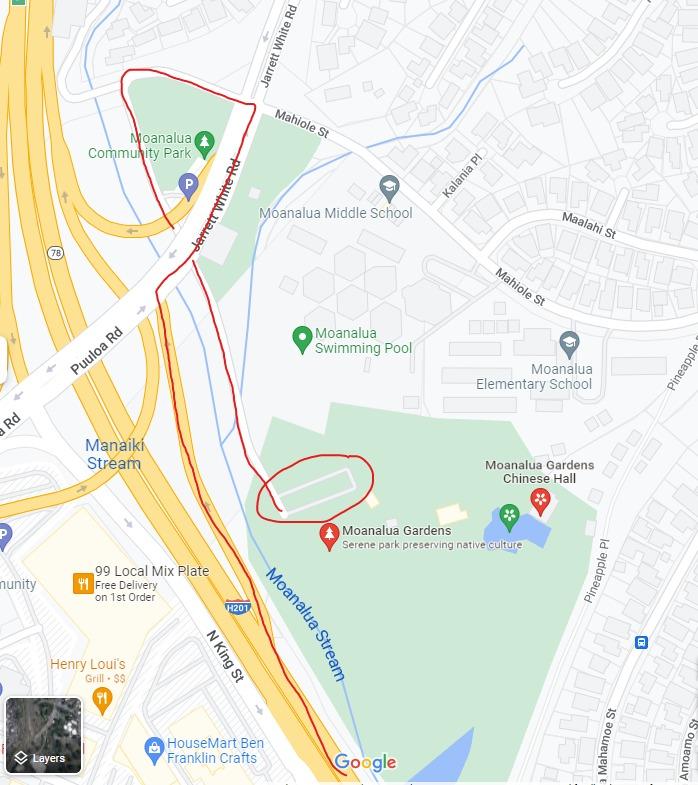Tap HouseMart Ben Franklin Crafts shop pin
The width and height of the screenshot is (698, 785).
(x=154, y=747)
